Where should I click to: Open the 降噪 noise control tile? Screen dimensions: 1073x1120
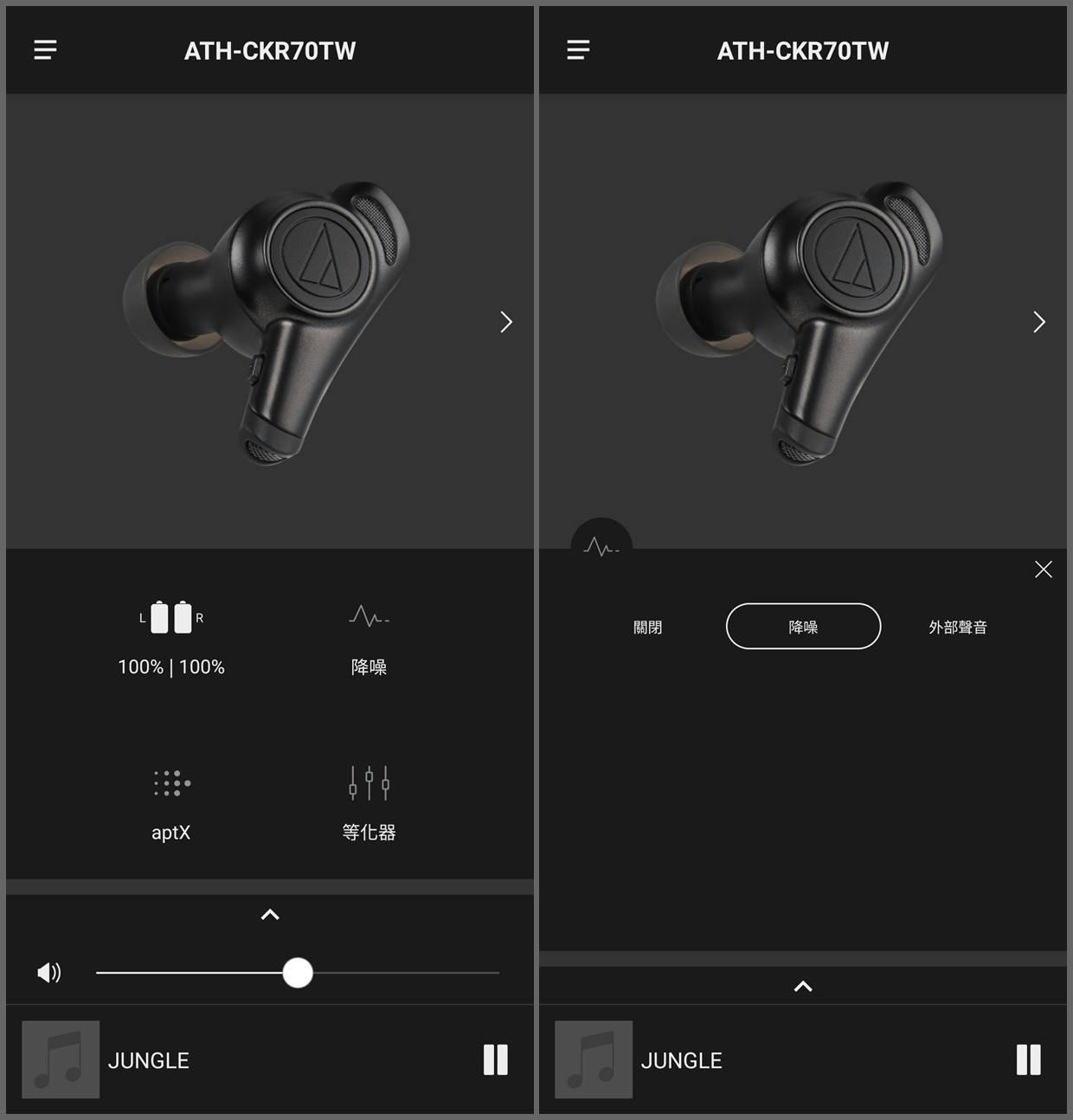(369, 639)
